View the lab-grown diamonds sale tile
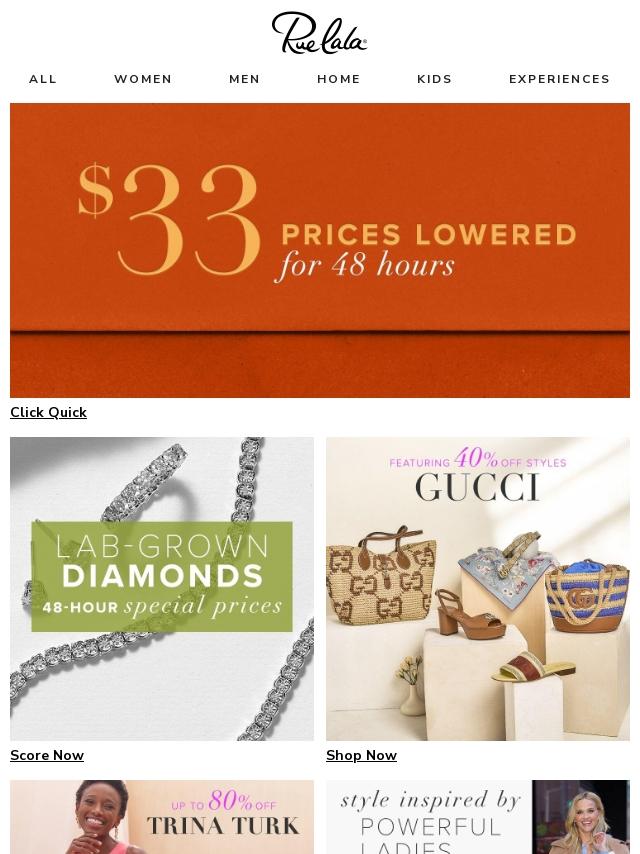Viewport: 640px width, 854px height. (162, 588)
